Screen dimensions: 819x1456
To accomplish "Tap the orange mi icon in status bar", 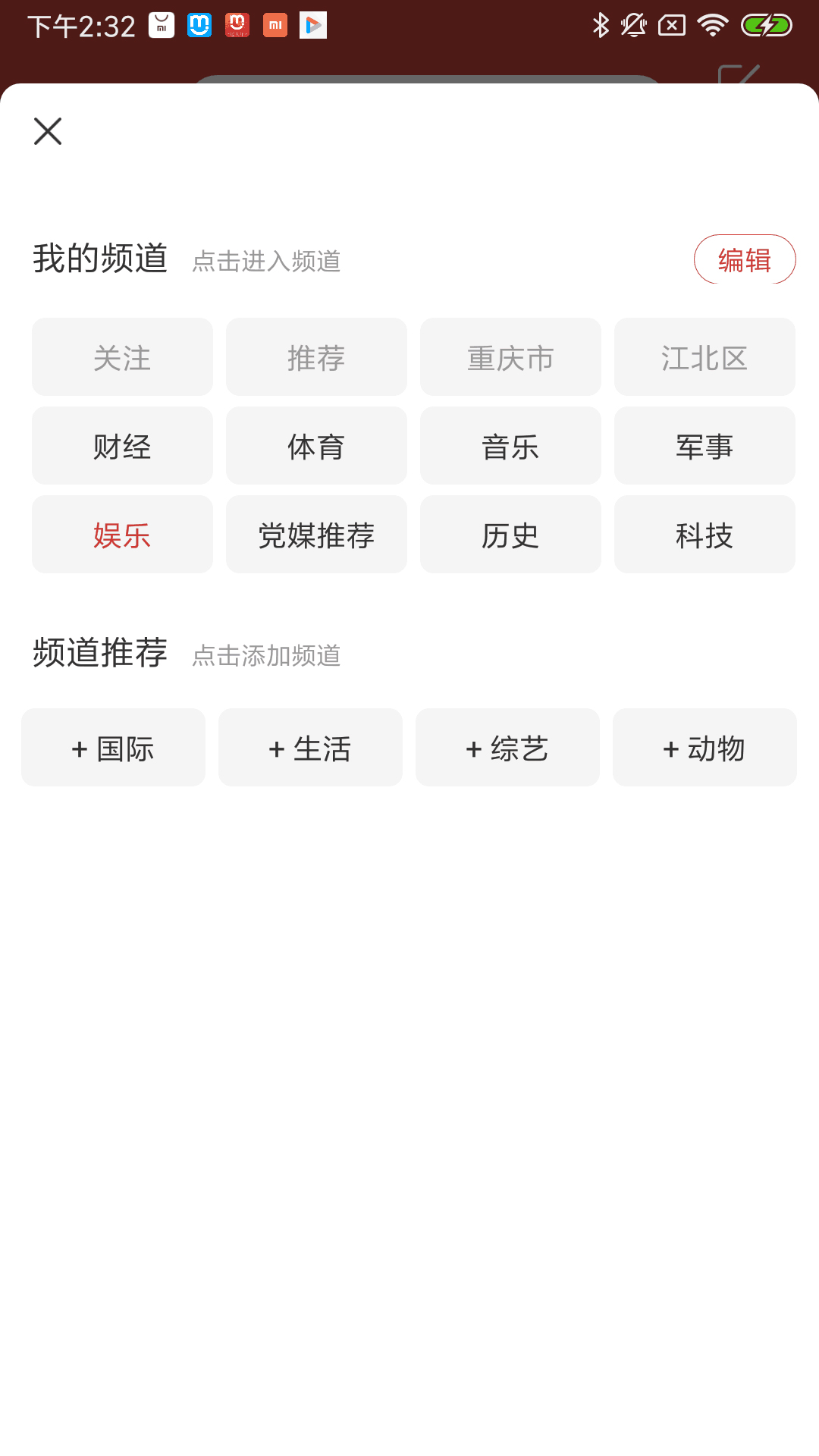I will coord(275,25).
